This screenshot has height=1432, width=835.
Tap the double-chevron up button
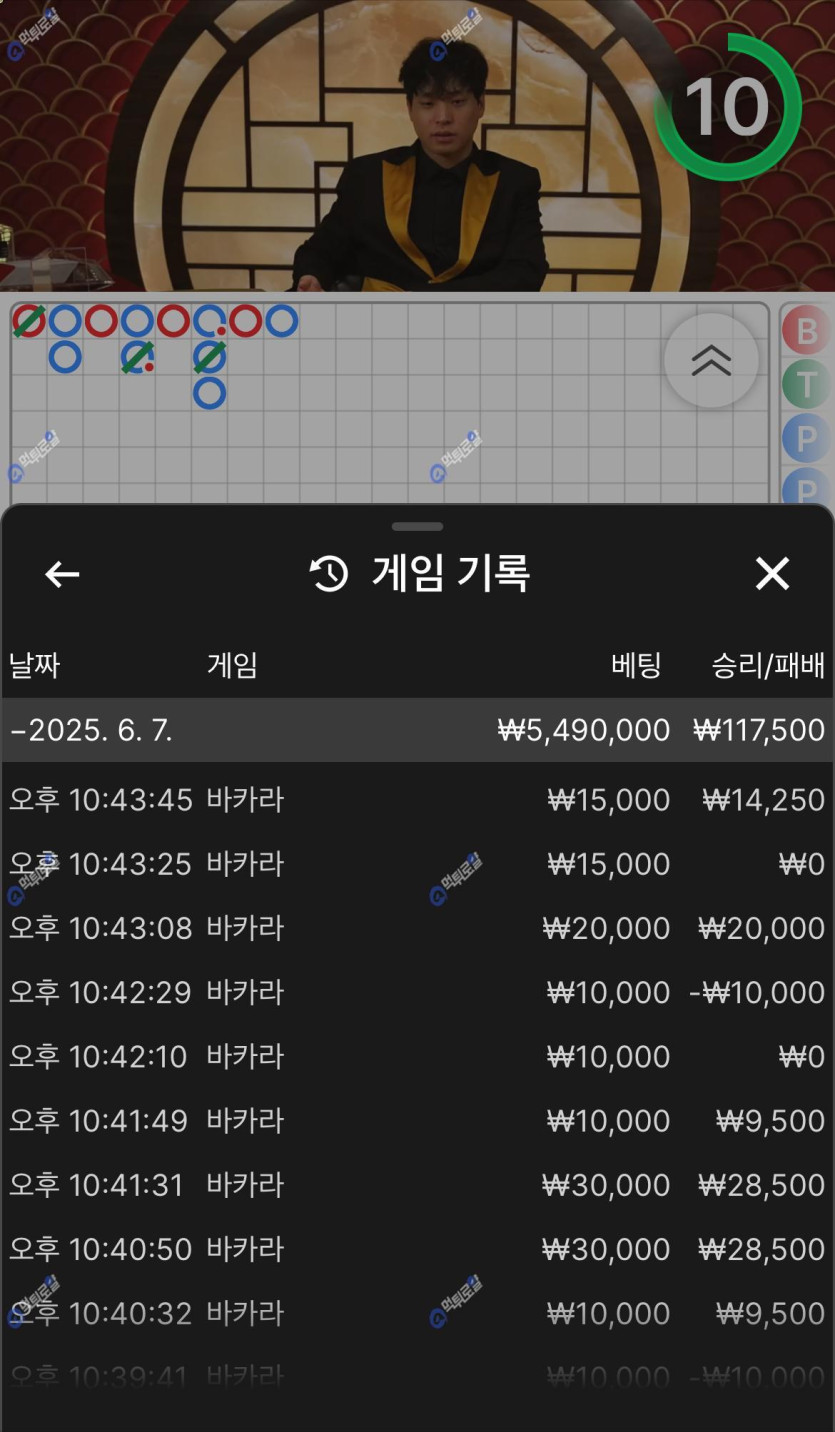(711, 360)
